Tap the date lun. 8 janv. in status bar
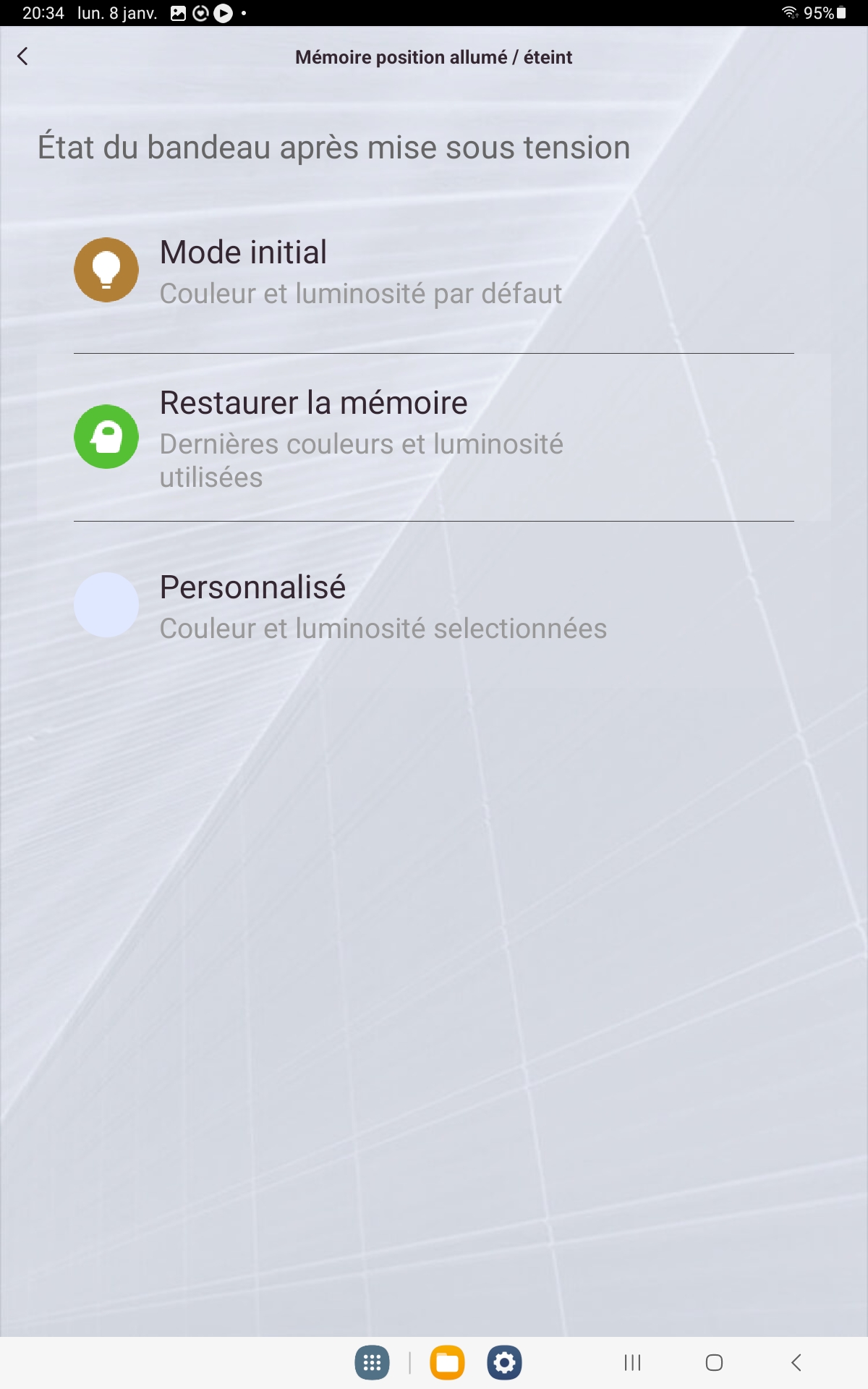868x1389 pixels. coord(118,11)
